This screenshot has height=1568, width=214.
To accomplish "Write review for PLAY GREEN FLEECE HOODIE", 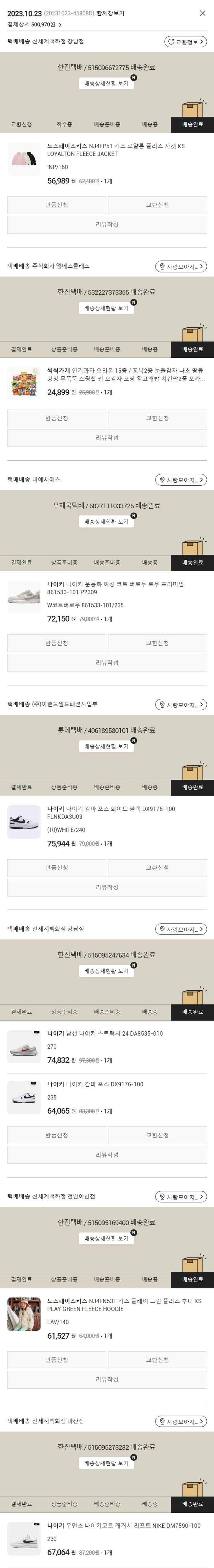I will (107, 1379).
